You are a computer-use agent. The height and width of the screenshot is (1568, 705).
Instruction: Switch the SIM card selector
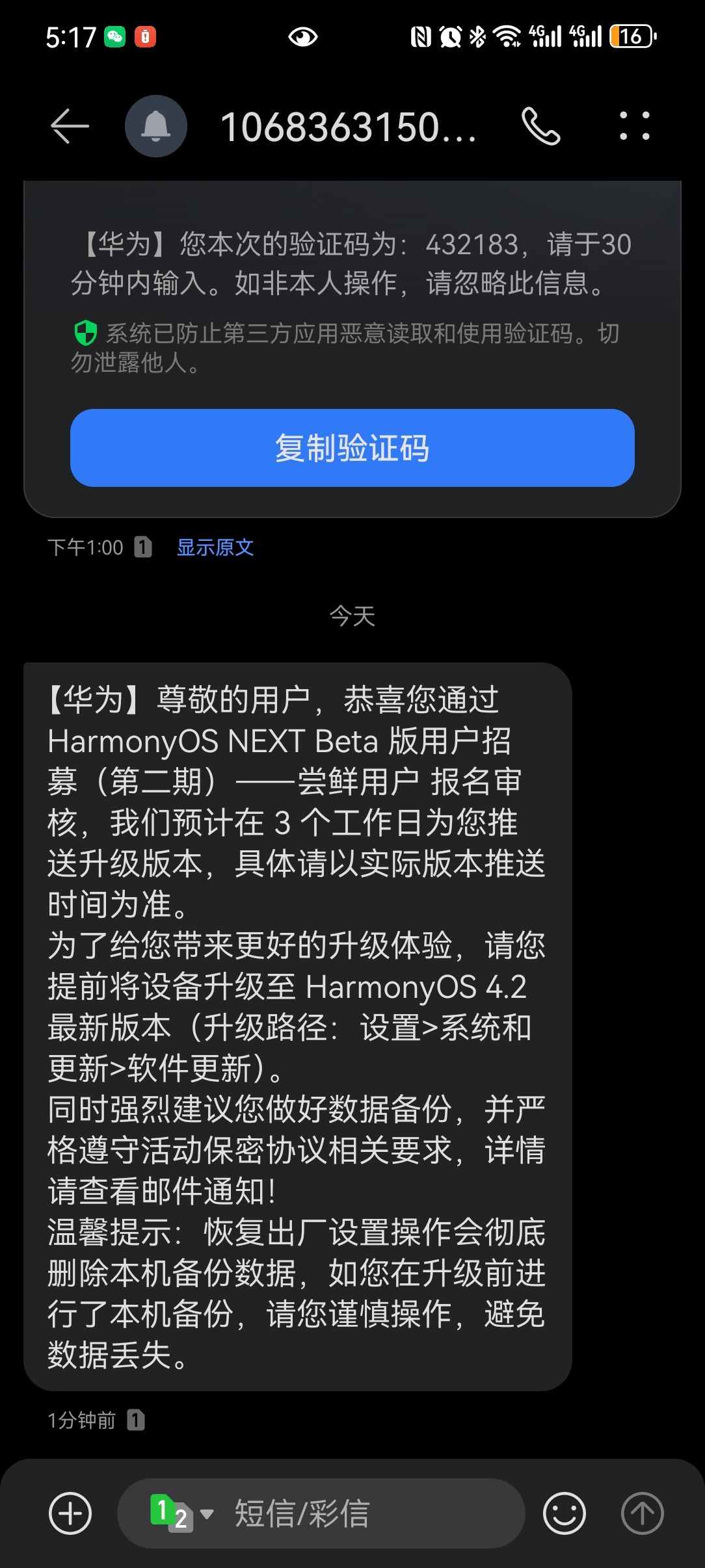tap(181, 1513)
